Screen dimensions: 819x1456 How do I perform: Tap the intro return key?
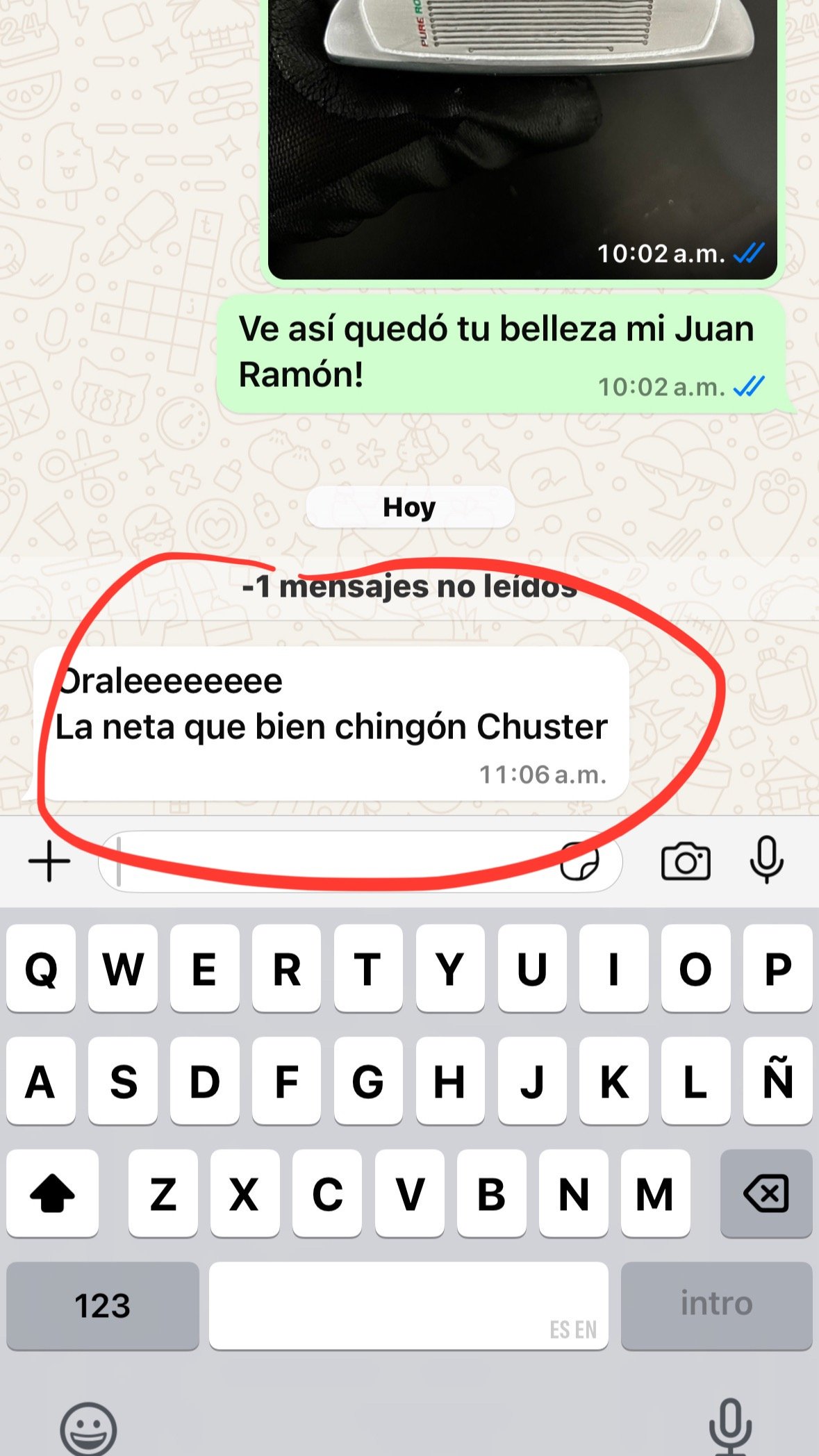click(x=716, y=1305)
